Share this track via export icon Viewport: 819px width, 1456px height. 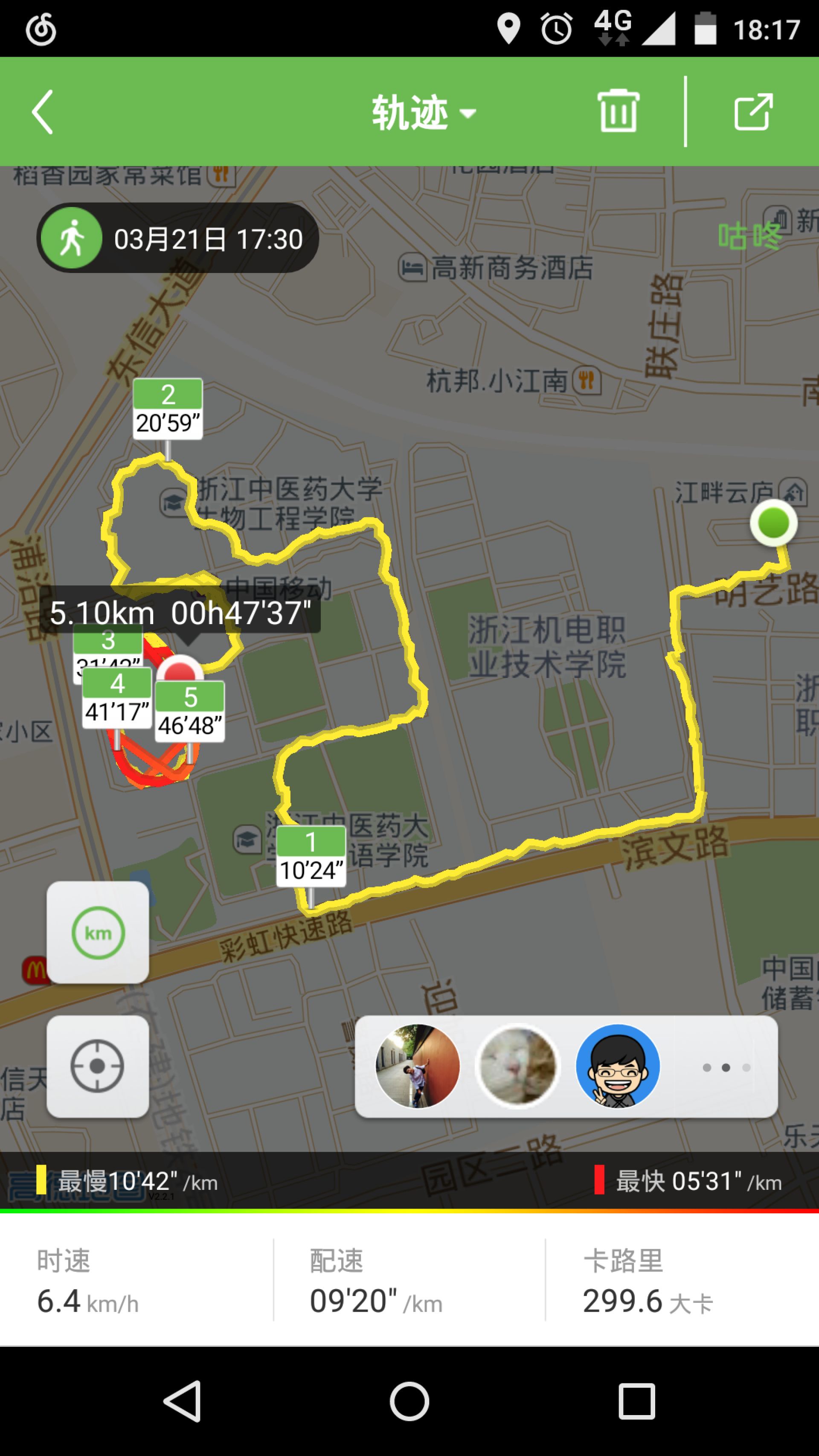point(753,112)
